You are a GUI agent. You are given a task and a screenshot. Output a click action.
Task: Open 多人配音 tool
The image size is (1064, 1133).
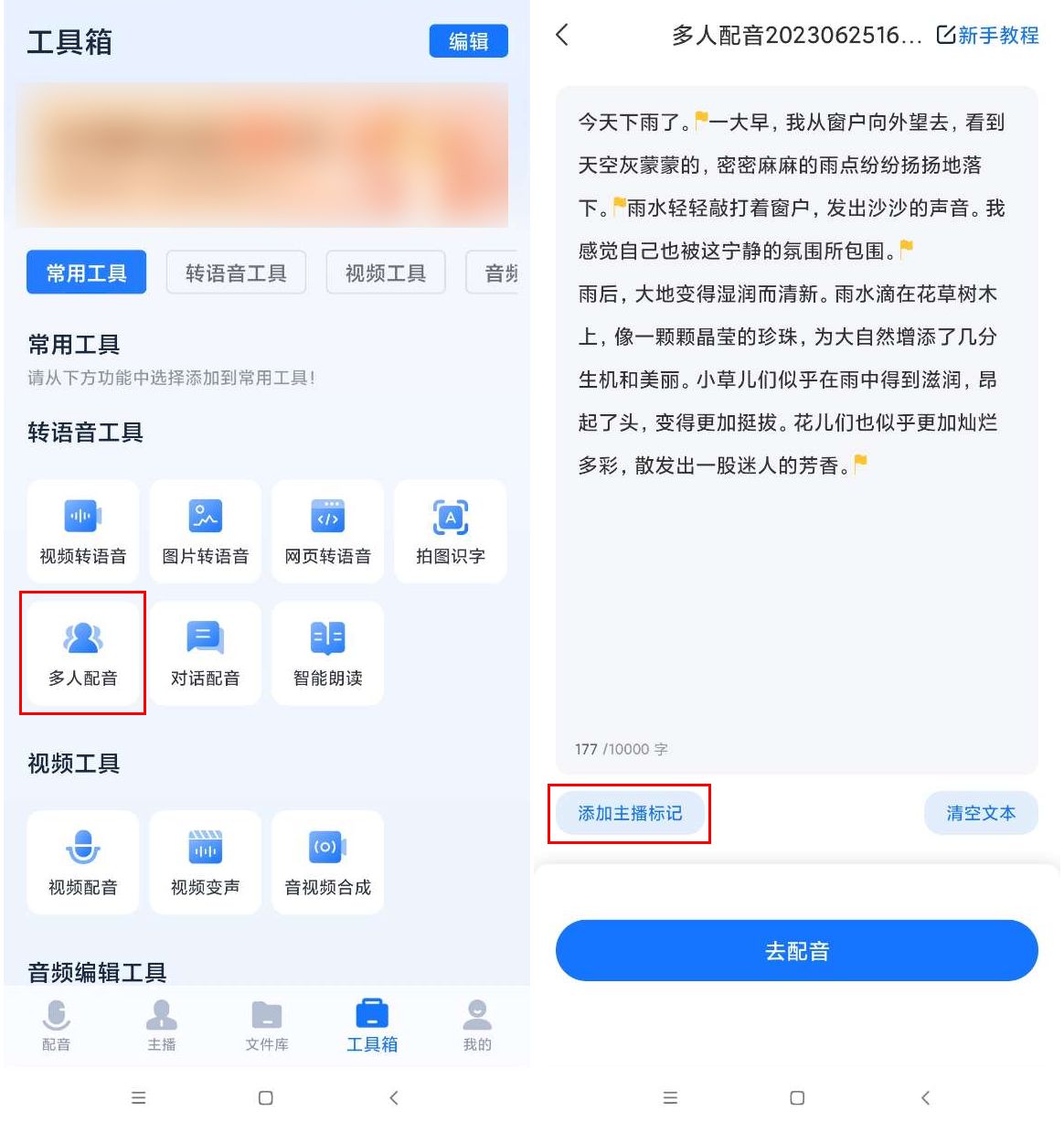(x=83, y=653)
